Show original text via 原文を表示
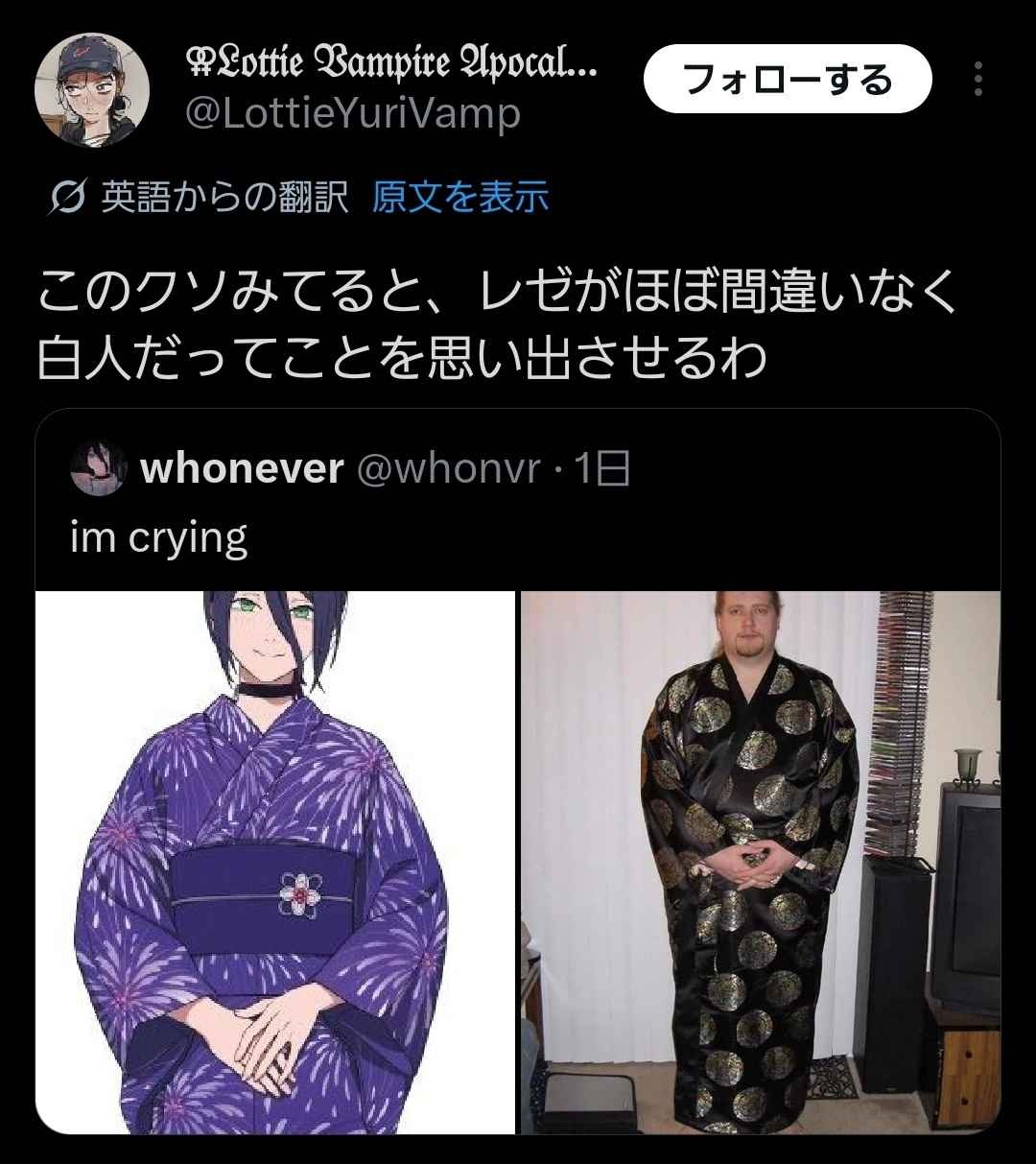Image resolution: width=1036 pixels, height=1164 pixels. (459, 197)
